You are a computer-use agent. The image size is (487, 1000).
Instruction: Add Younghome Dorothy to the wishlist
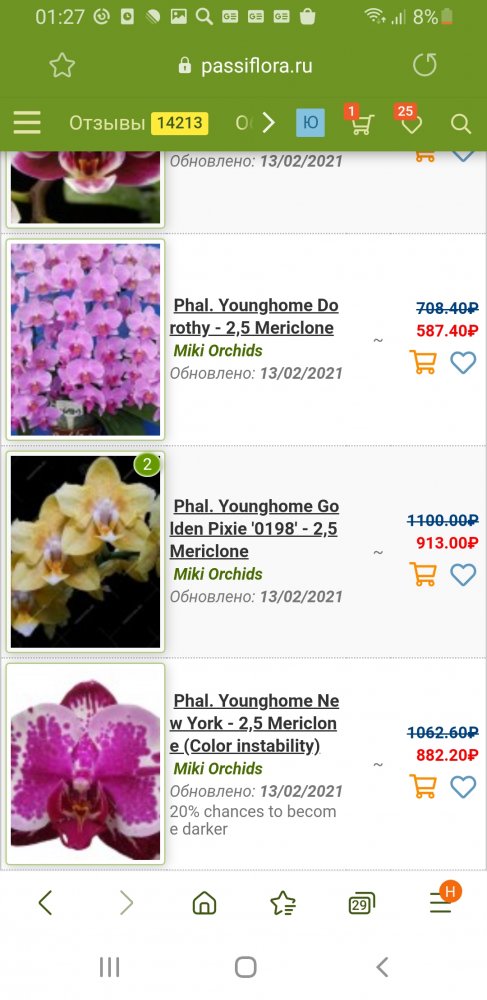coord(463,362)
